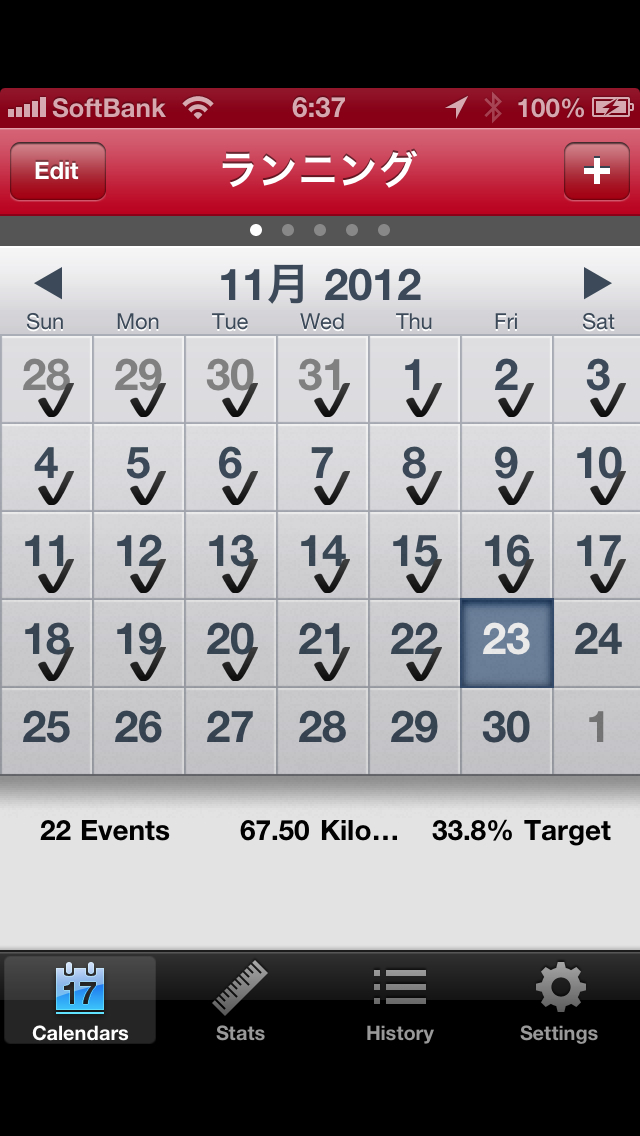640x1136 pixels.
Task: Select November 24 on the calendar
Action: (597, 643)
